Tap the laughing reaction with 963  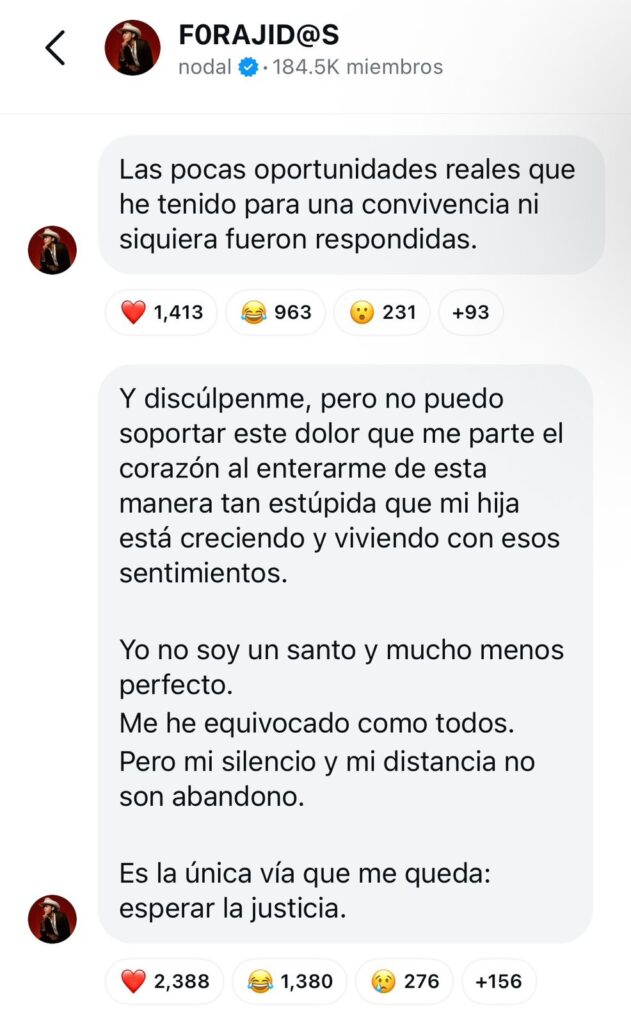[275, 313]
